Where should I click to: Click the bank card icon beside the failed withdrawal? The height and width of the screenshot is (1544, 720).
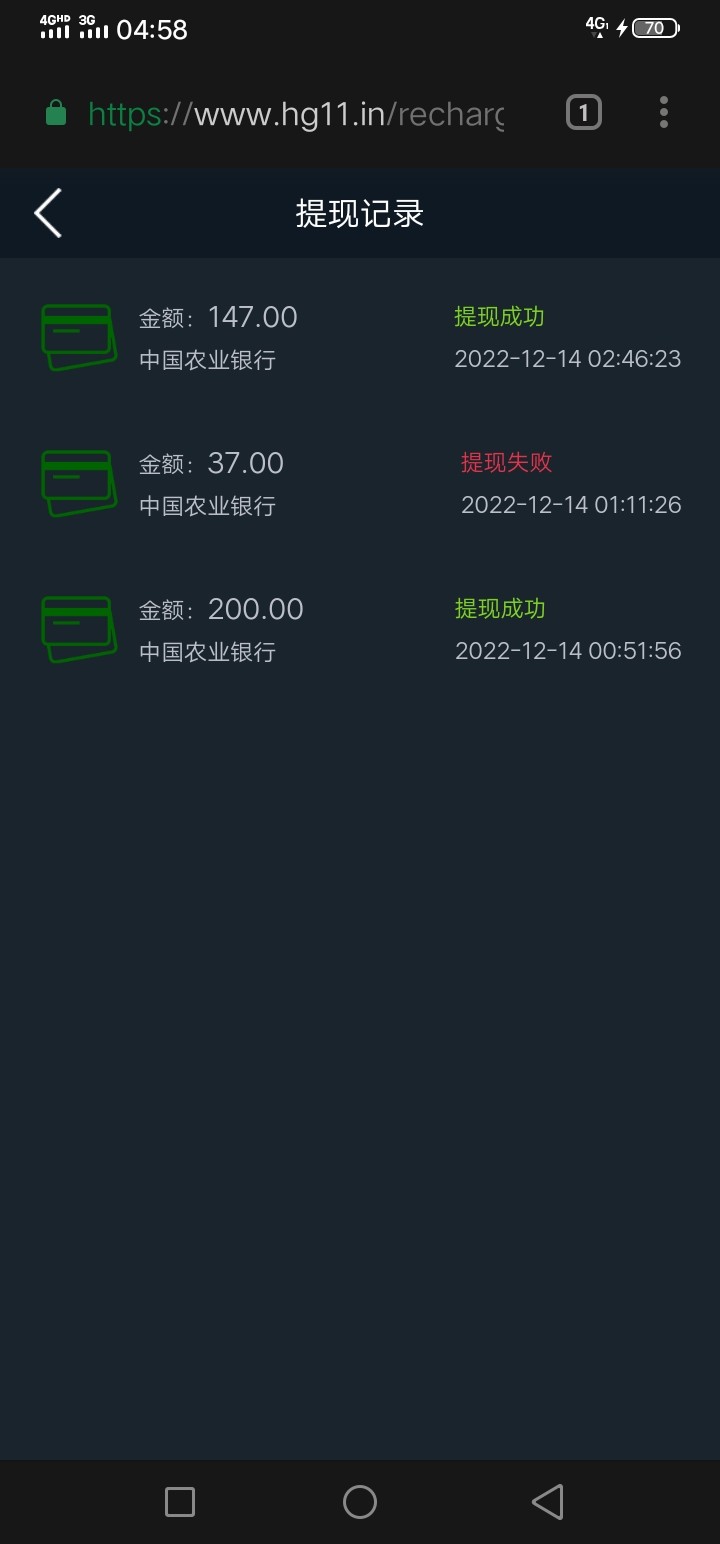(79, 483)
